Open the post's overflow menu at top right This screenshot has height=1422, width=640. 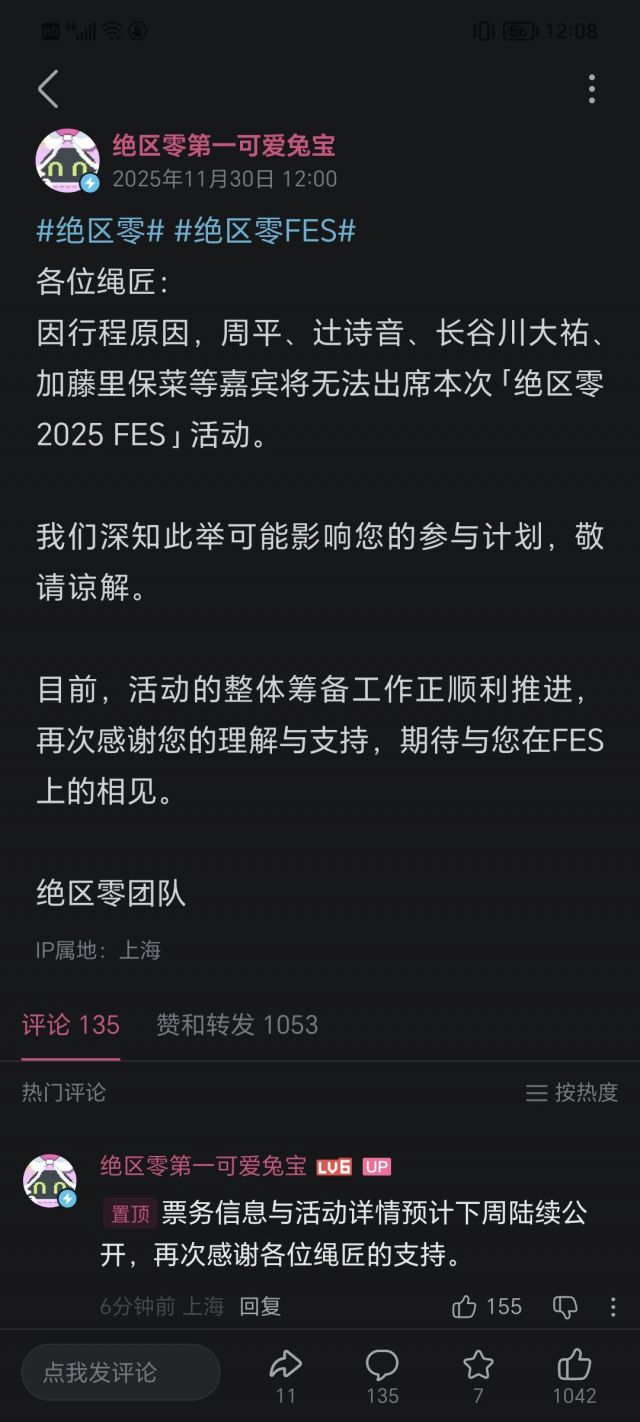pos(591,89)
